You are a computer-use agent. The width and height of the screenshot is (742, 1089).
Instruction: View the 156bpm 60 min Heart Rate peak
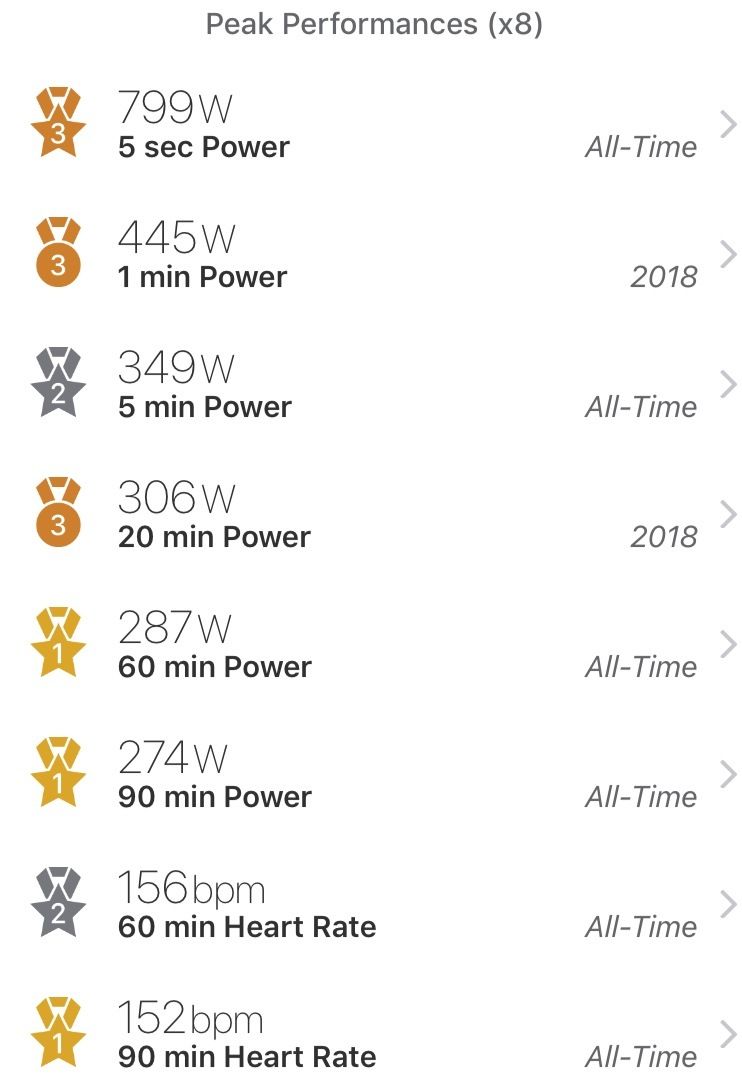[370, 906]
